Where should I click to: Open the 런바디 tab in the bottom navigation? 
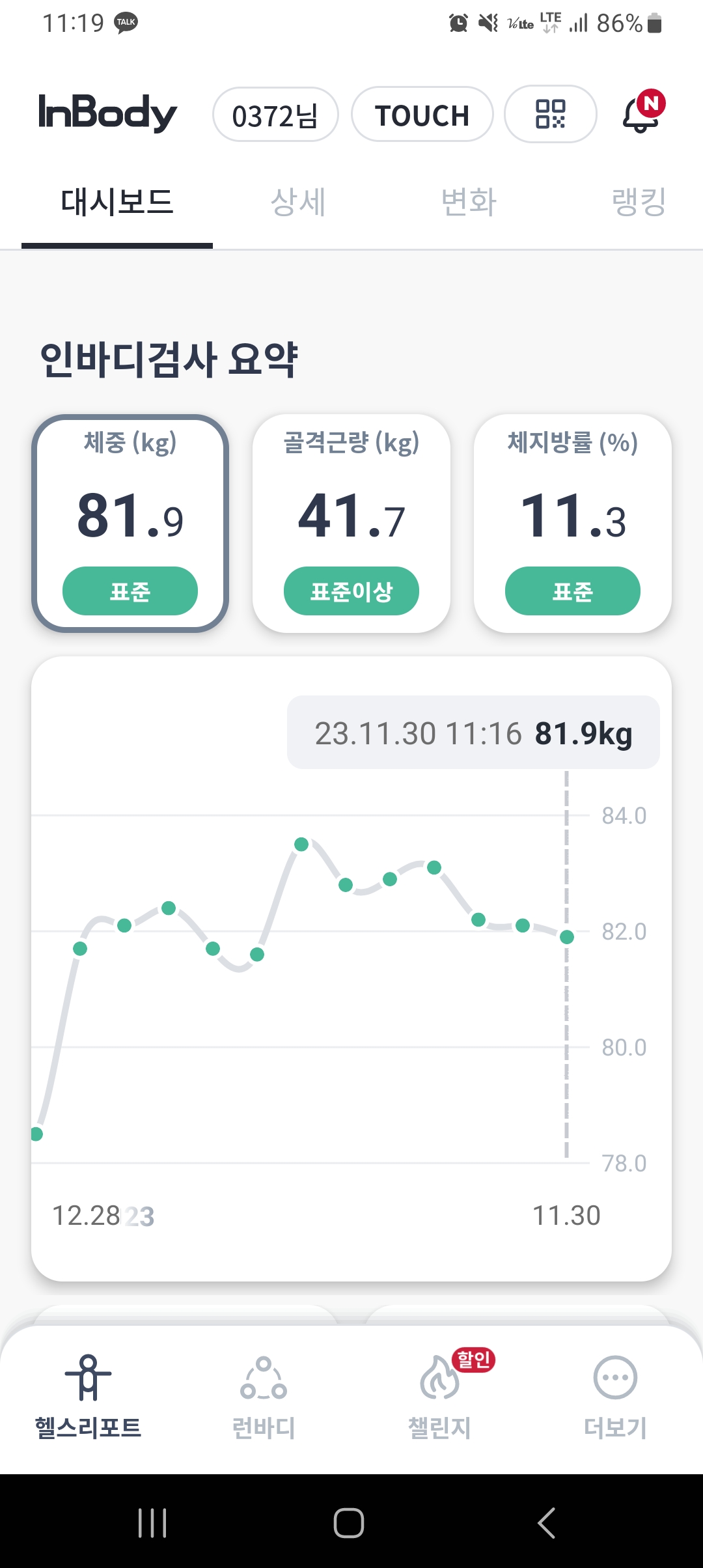[264, 1397]
